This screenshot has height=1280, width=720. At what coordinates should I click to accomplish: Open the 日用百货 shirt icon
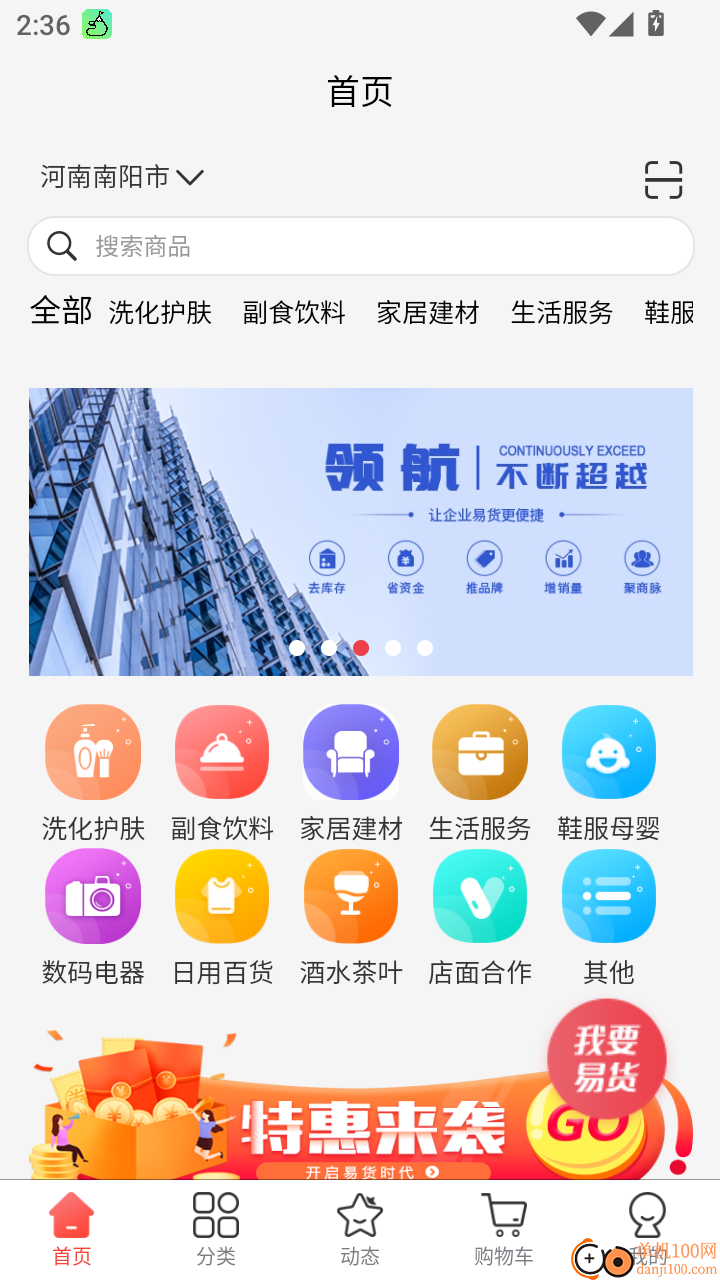[x=222, y=896]
